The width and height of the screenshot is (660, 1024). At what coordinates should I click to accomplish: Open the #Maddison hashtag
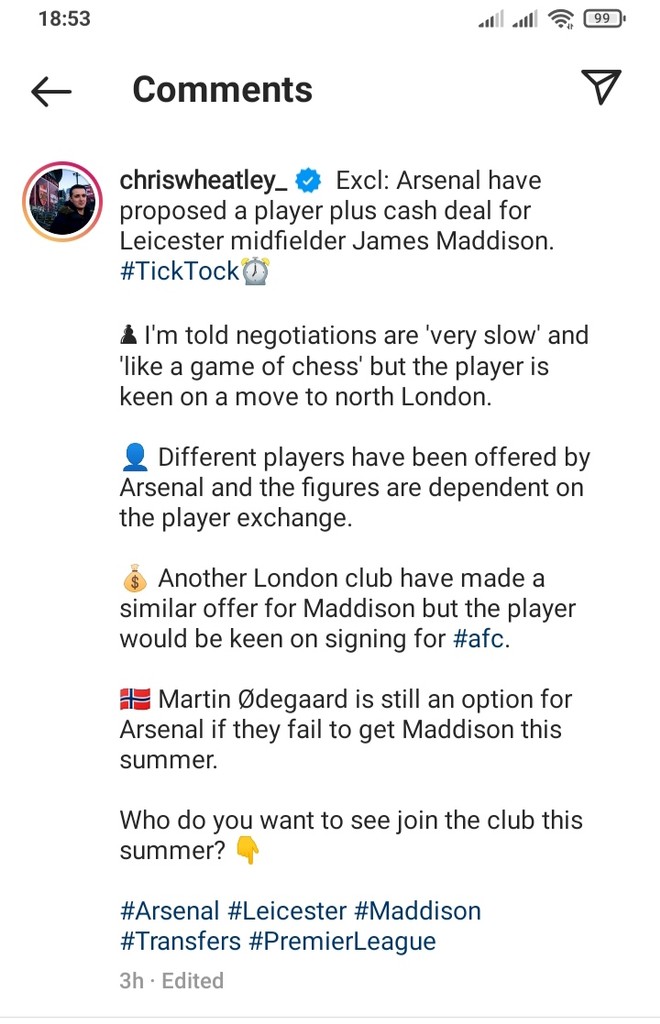pos(417,911)
